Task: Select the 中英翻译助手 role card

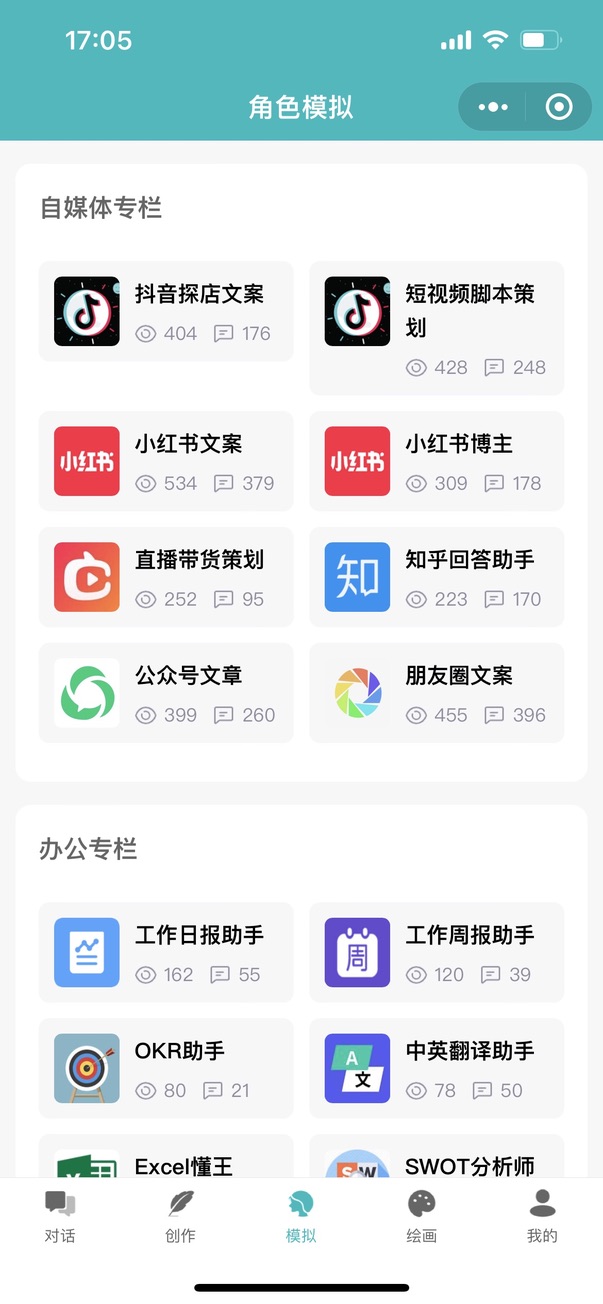Action: pyautogui.click(x=436, y=1068)
